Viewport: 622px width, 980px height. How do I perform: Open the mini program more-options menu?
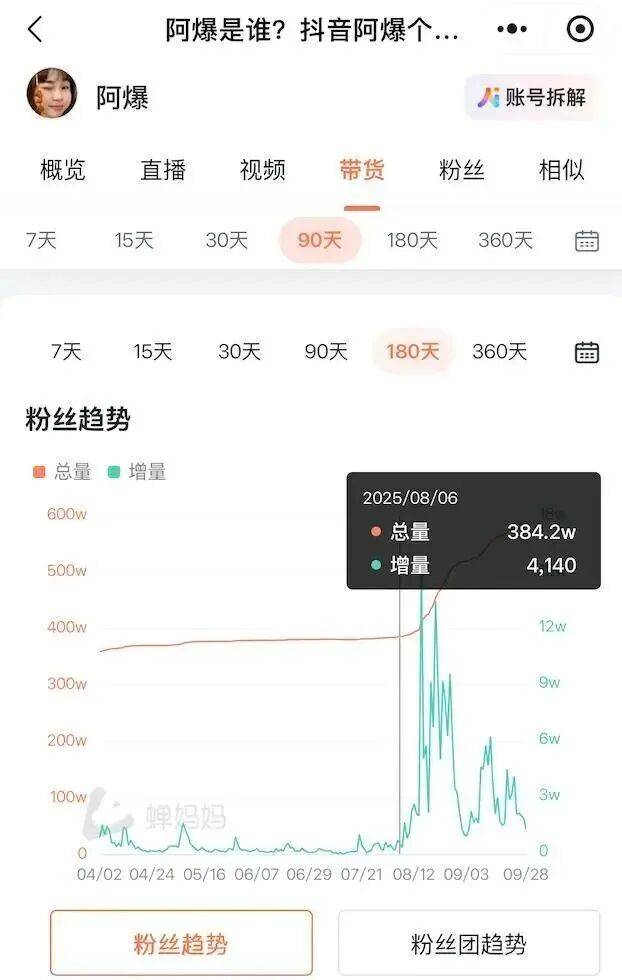(511, 29)
